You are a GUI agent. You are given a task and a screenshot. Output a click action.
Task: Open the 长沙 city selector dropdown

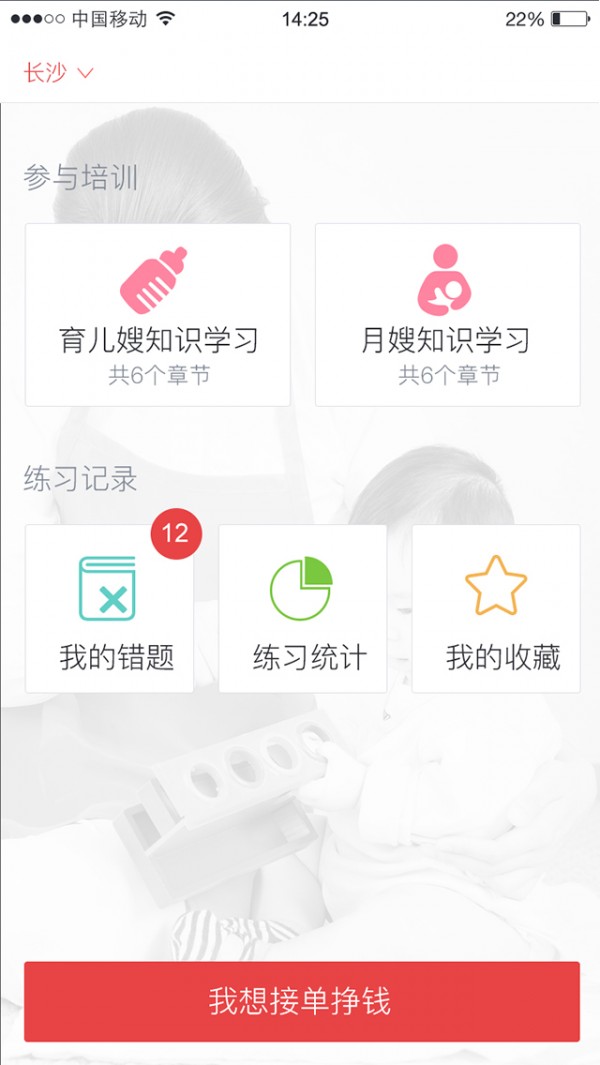point(58,73)
